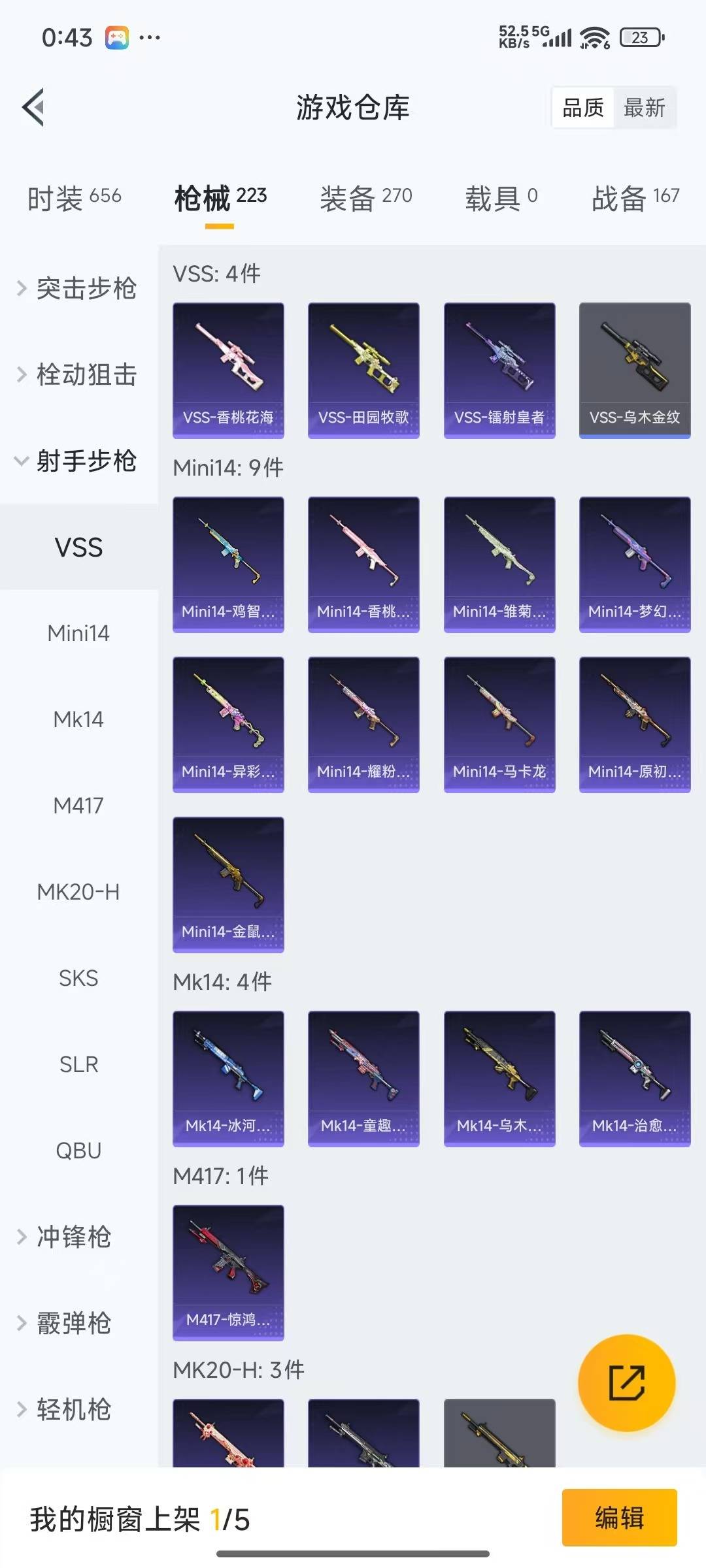Select Mini14 in the sidebar list

point(79,632)
